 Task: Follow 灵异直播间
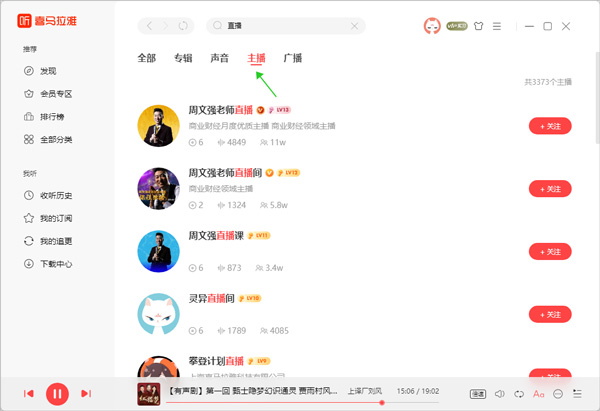(549, 315)
